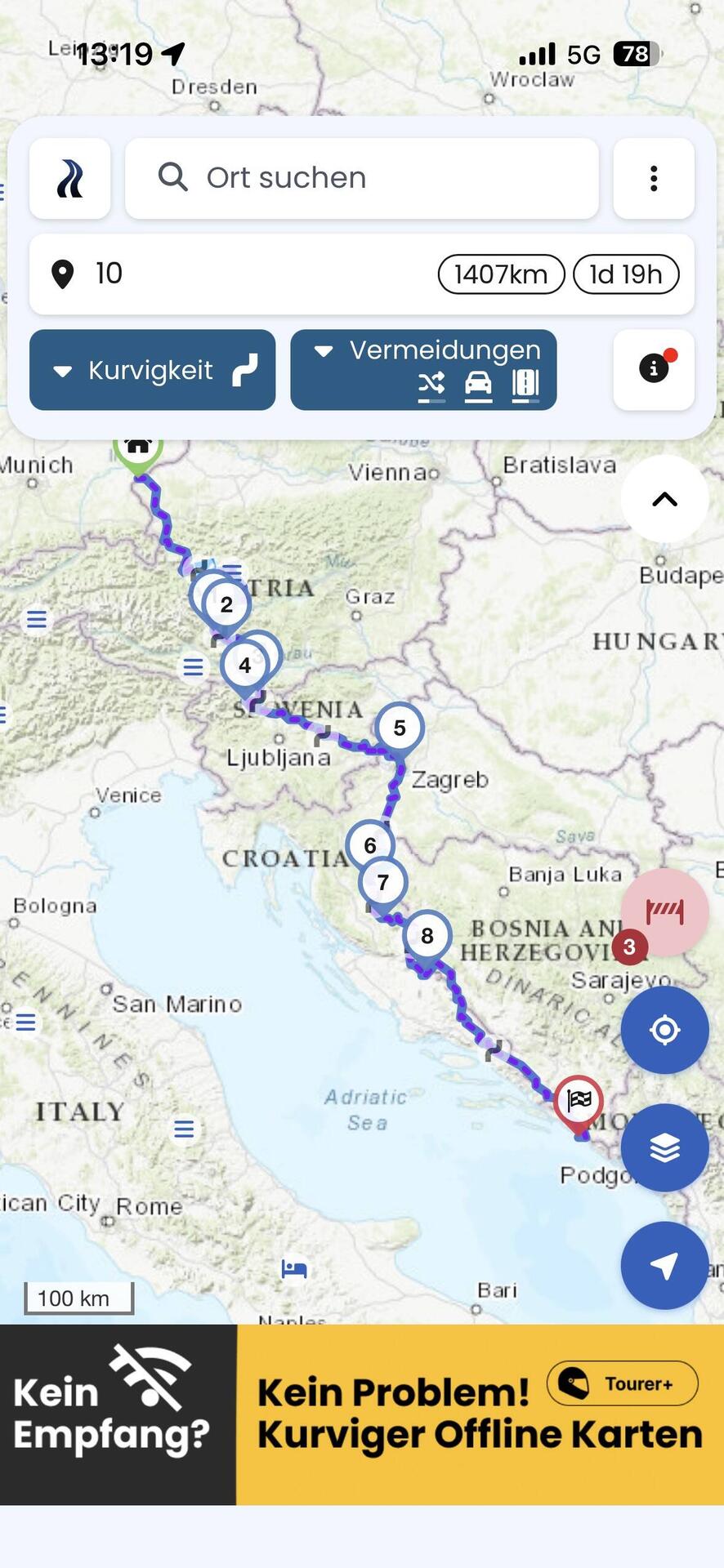This screenshot has width=724, height=1568.
Task: Open the Kurviger Offline Karten banner
Action: click(362, 1414)
